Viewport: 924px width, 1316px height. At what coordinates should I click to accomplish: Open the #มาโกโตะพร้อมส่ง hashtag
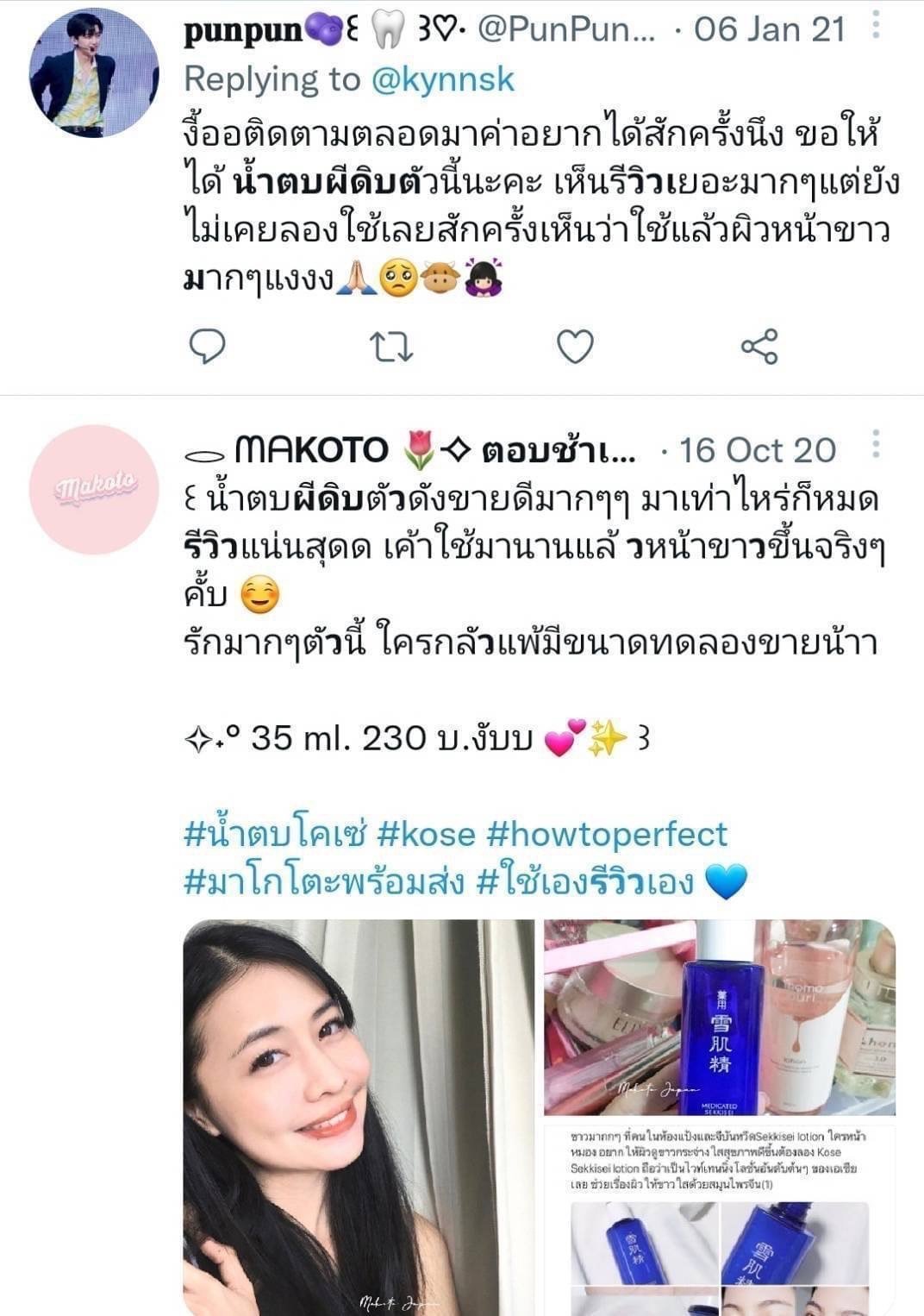click(324, 881)
